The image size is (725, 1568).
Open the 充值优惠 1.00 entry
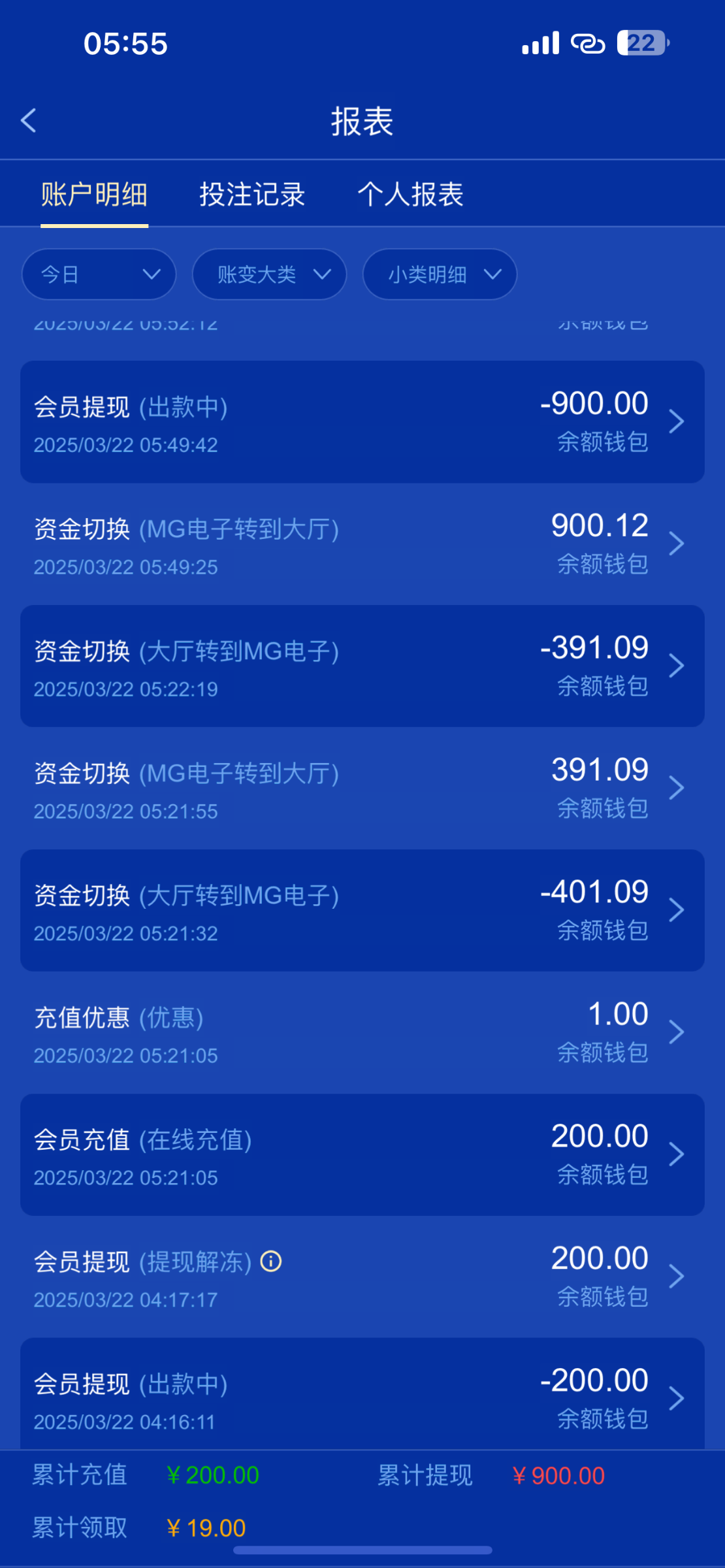(x=362, y=1033)
